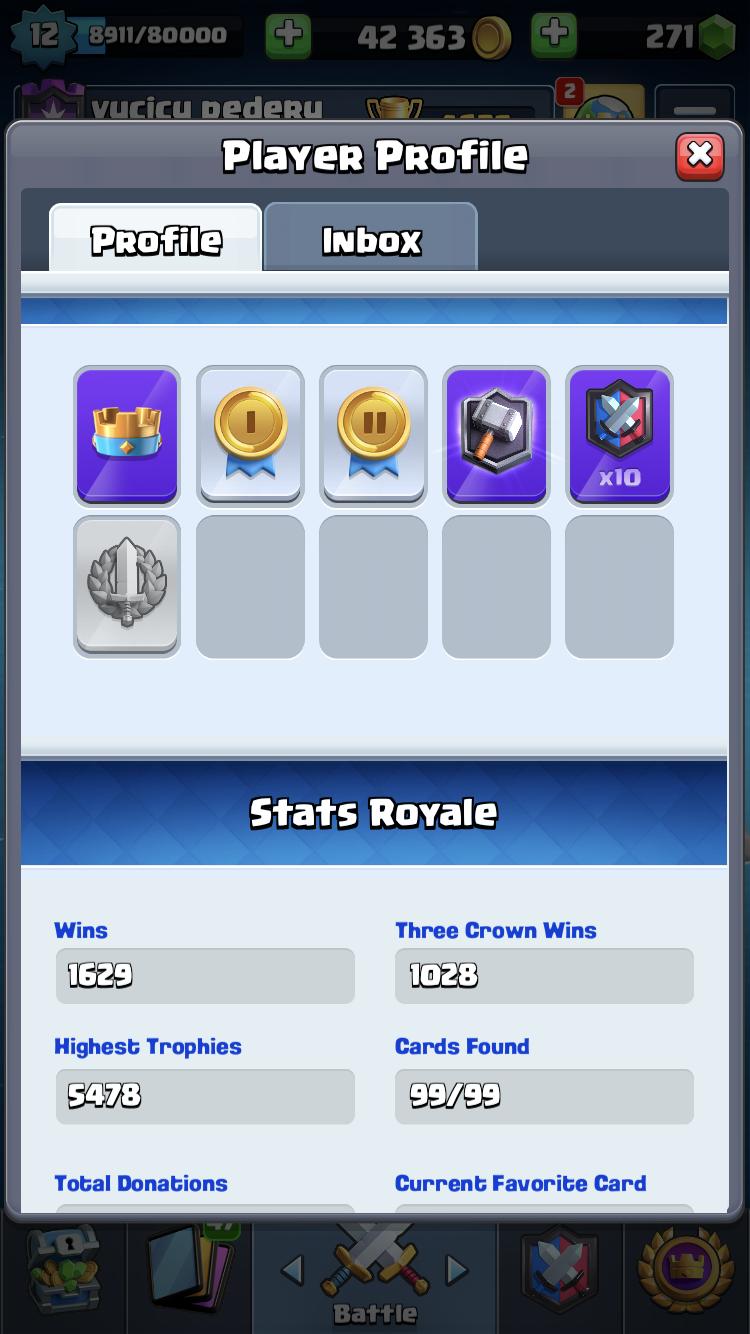The height and width of the screenshot is (1334, 750).
Task: View the x10 clan wars badge
Action: pos(619,436)
